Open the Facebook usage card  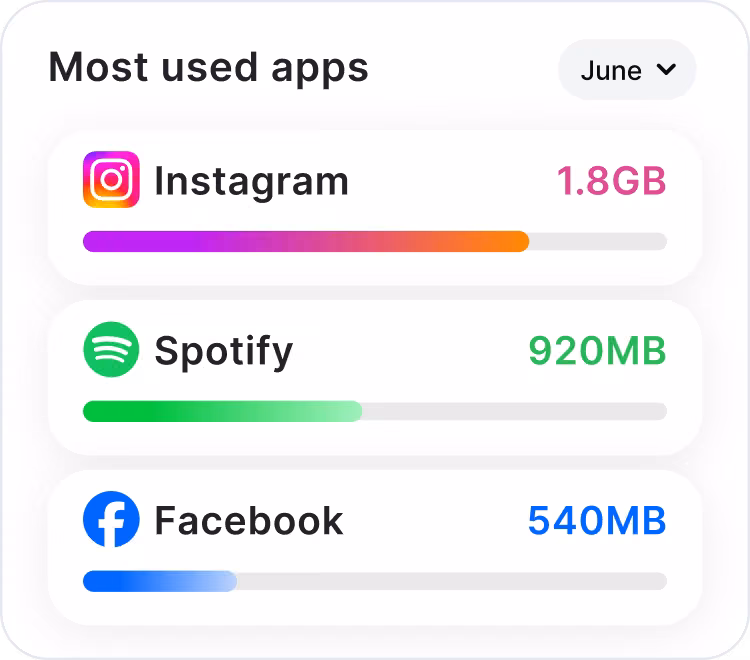pyautogui.click(x=375, y=548)
